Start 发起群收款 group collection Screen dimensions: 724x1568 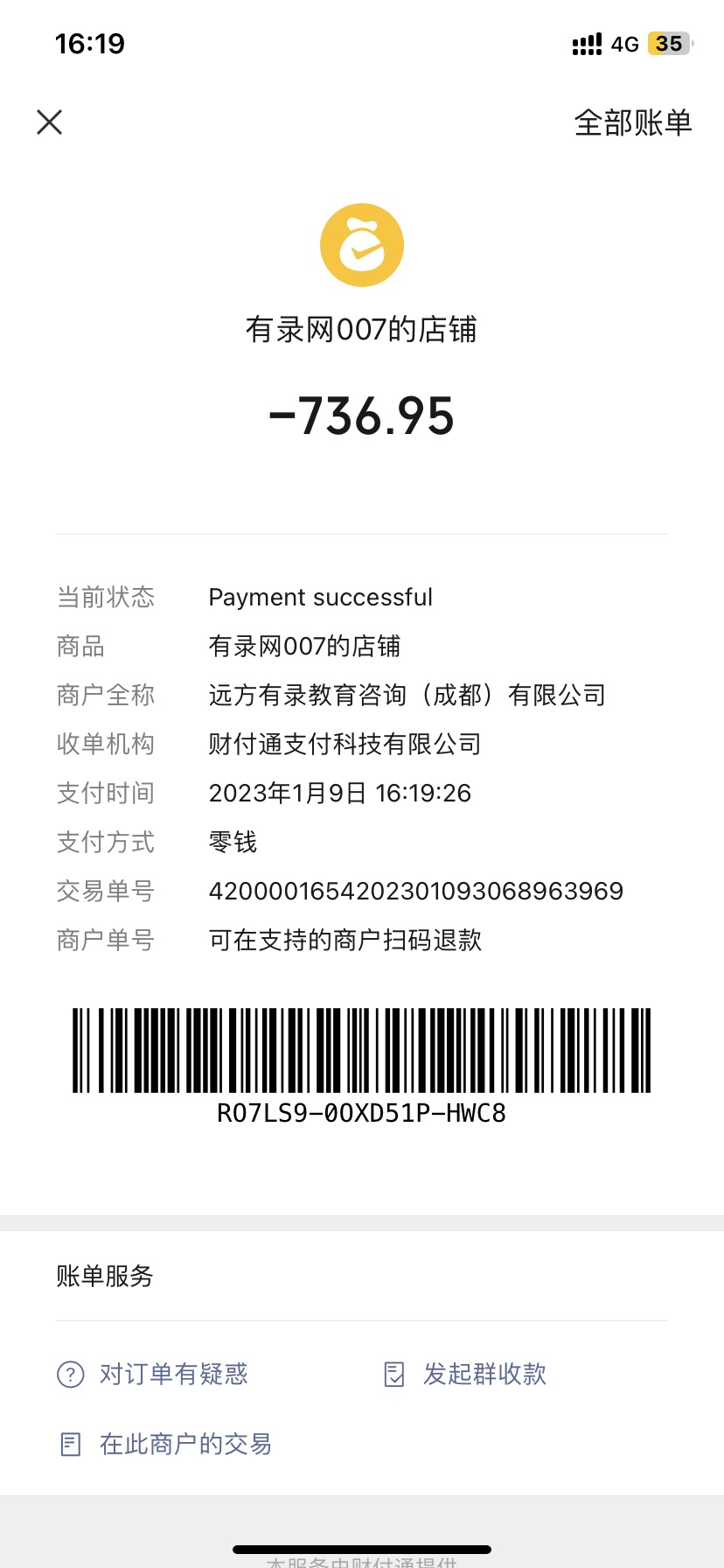(466, 1374)
